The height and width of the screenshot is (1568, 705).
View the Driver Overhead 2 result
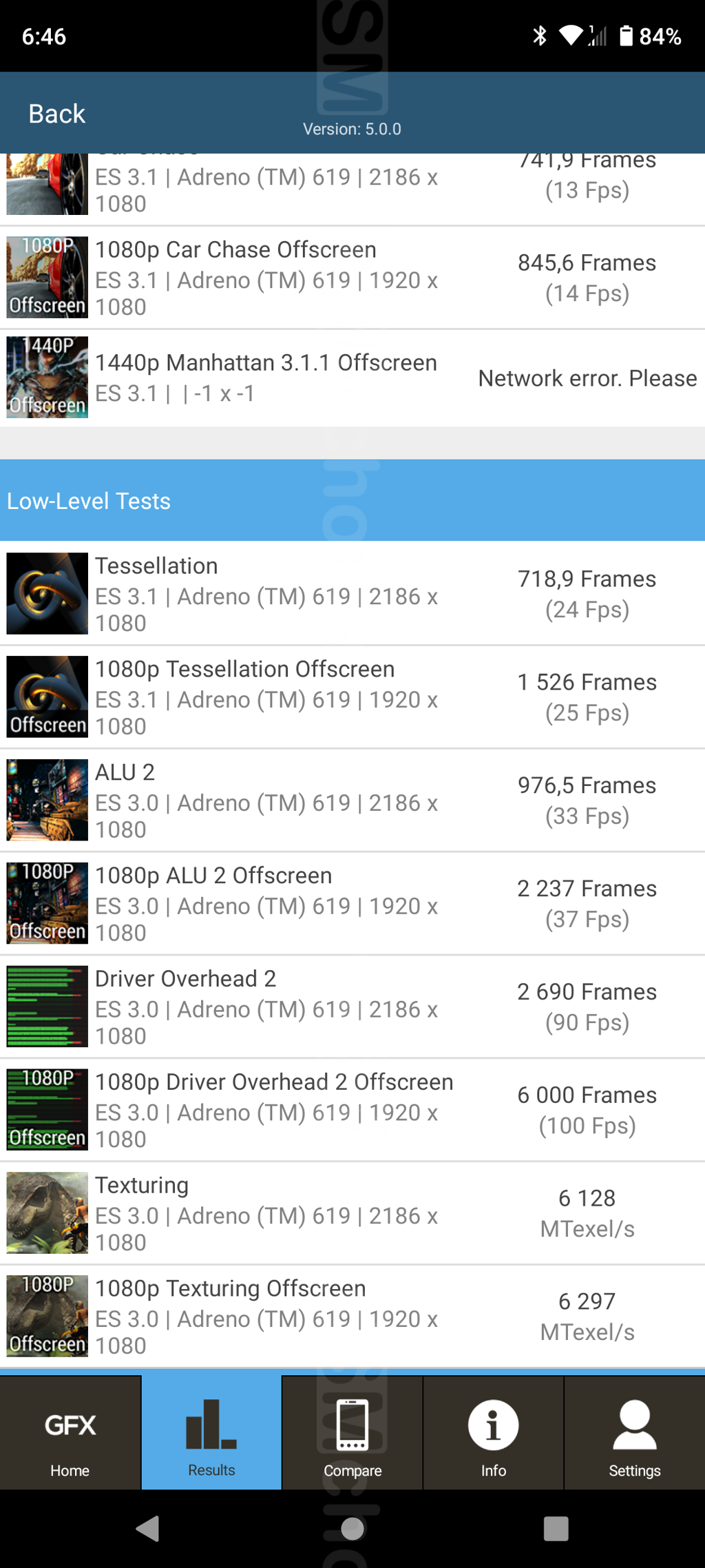coord(352,1007)
